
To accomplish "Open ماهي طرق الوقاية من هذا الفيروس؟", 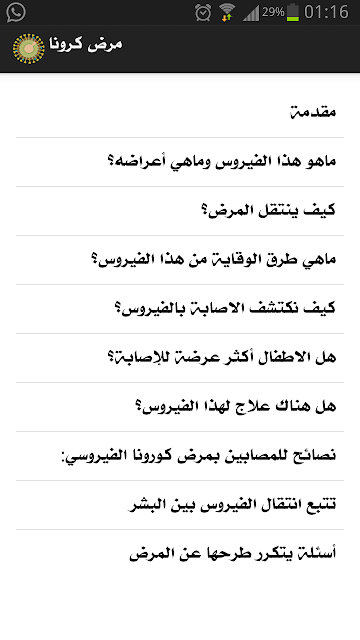I will 180,260.
